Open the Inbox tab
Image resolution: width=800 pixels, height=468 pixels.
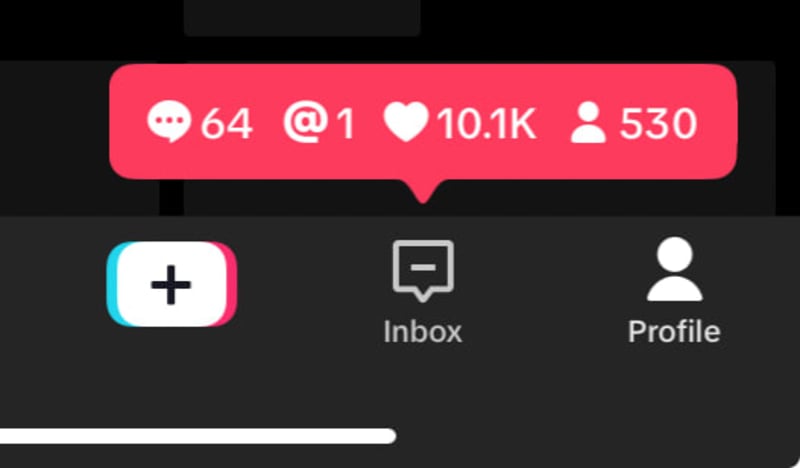click(x=422, y=292)
